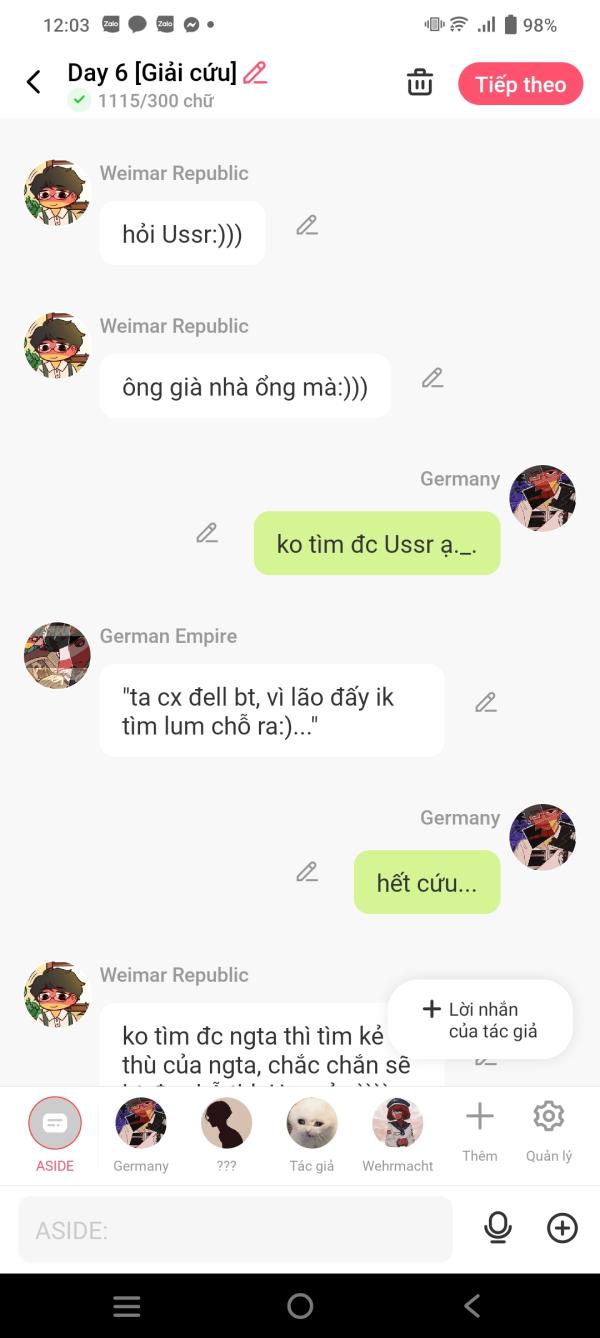
Task: Focus the ASIDE message input field
Action: tap(235, 1229)
